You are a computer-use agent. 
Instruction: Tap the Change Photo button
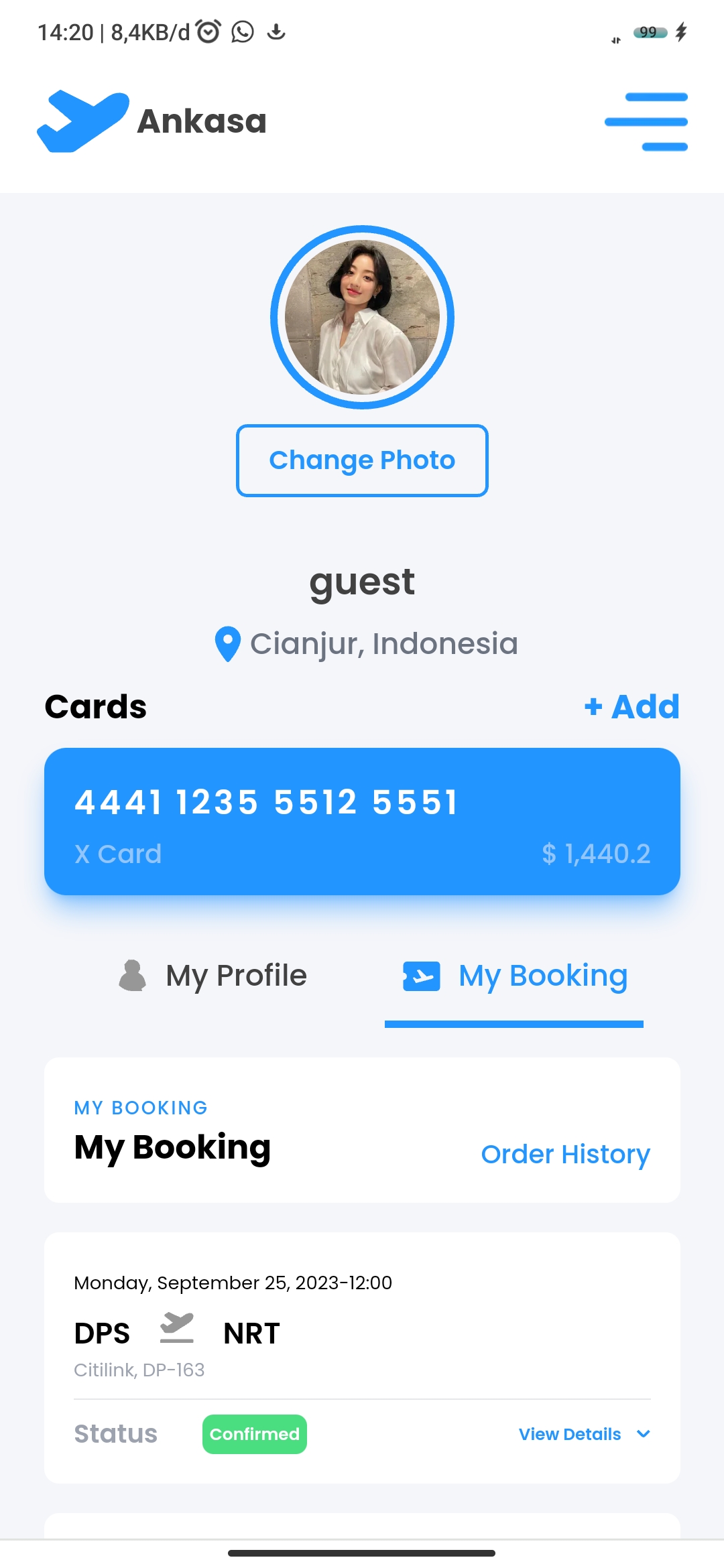tap(362, 460)
